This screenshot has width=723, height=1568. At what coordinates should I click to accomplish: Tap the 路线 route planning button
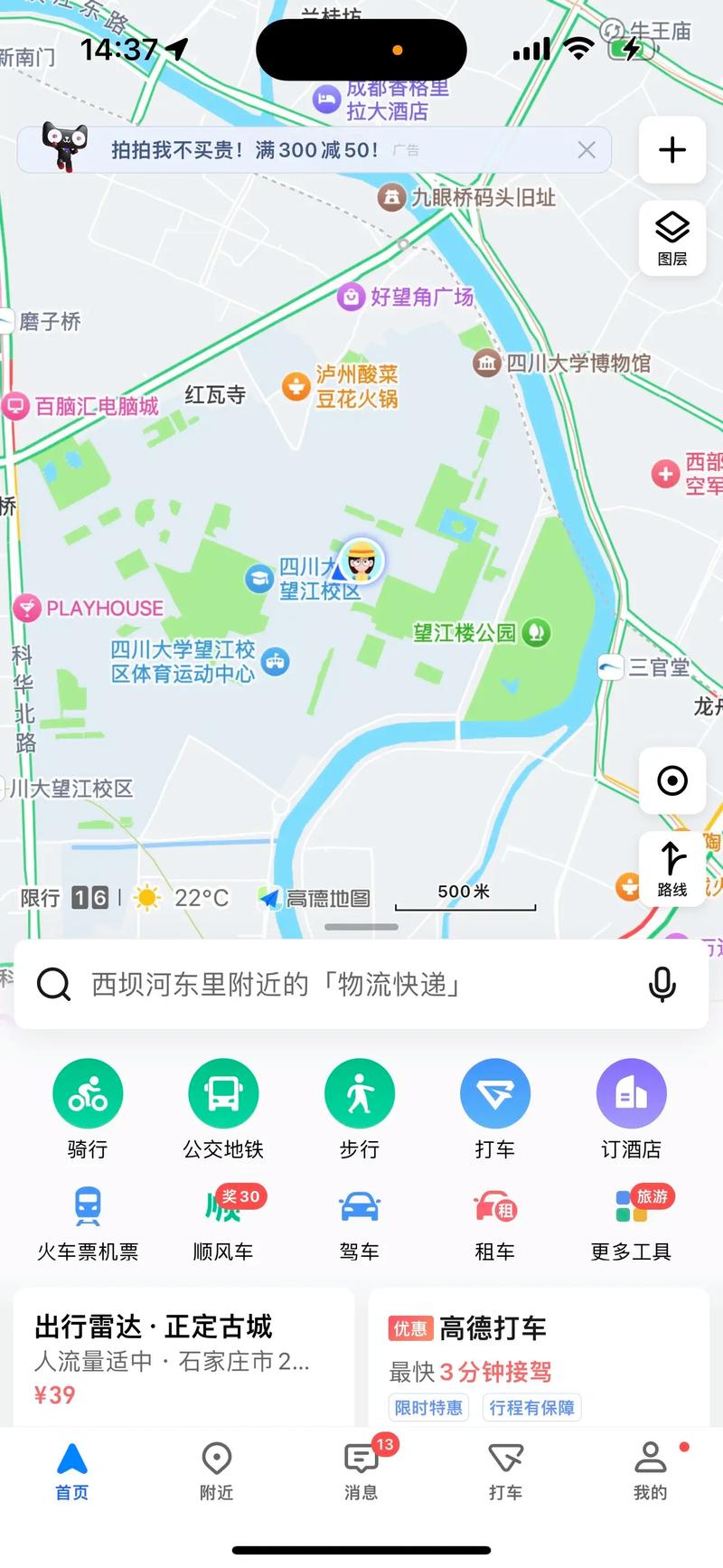tap(671, 868)
